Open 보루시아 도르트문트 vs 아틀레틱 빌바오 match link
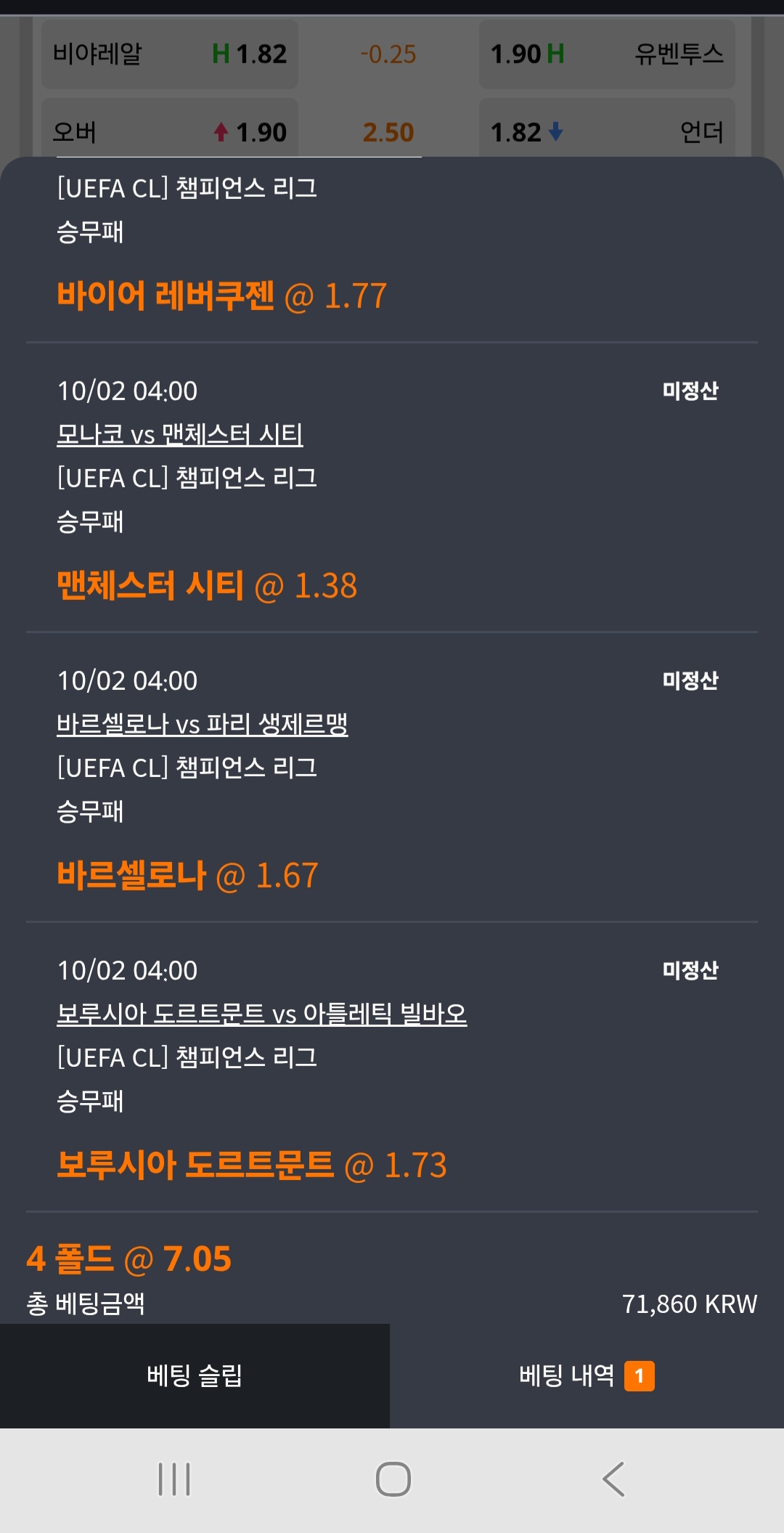 coord(261,1014)
